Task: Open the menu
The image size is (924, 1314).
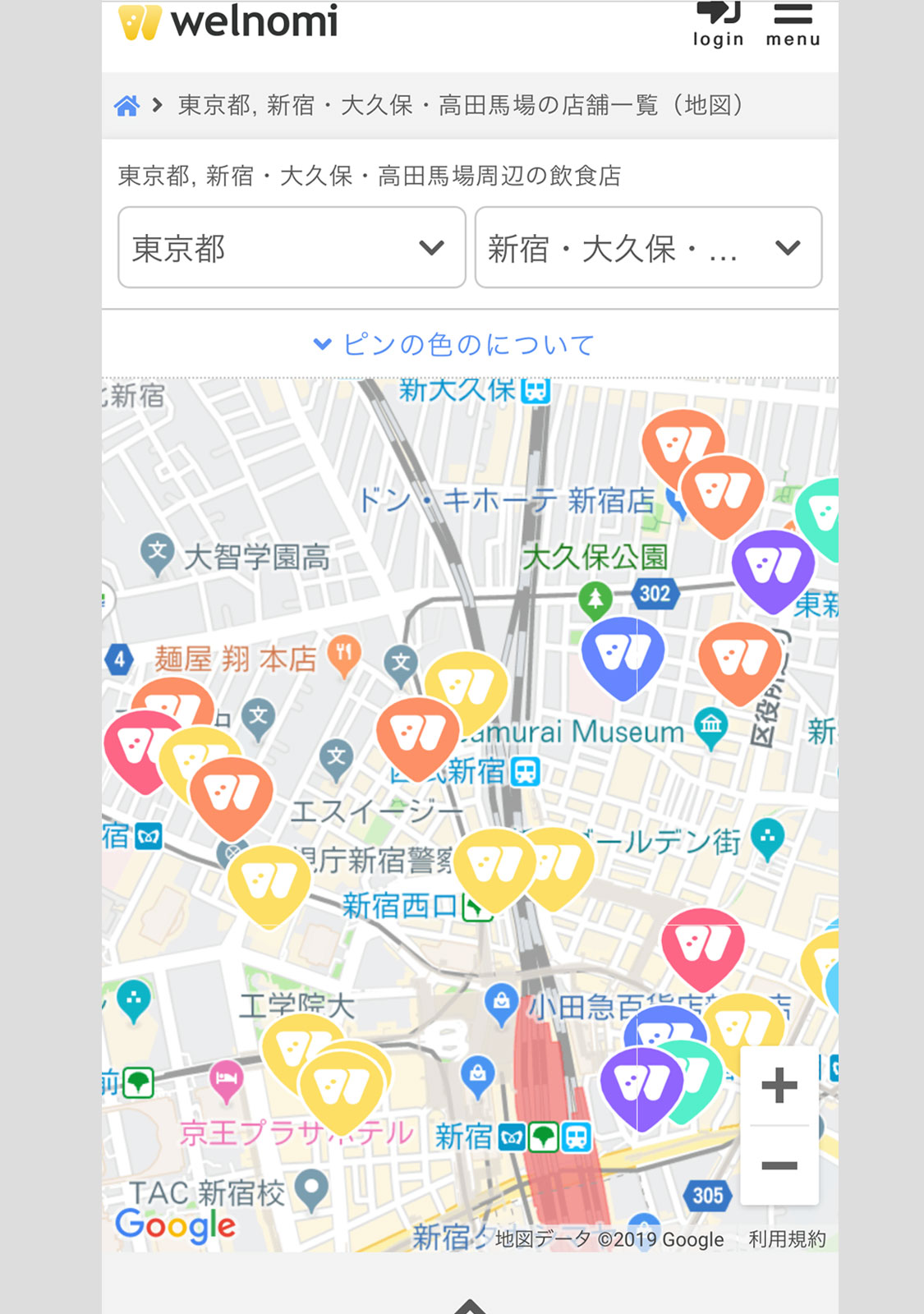Action: (793, 25)
